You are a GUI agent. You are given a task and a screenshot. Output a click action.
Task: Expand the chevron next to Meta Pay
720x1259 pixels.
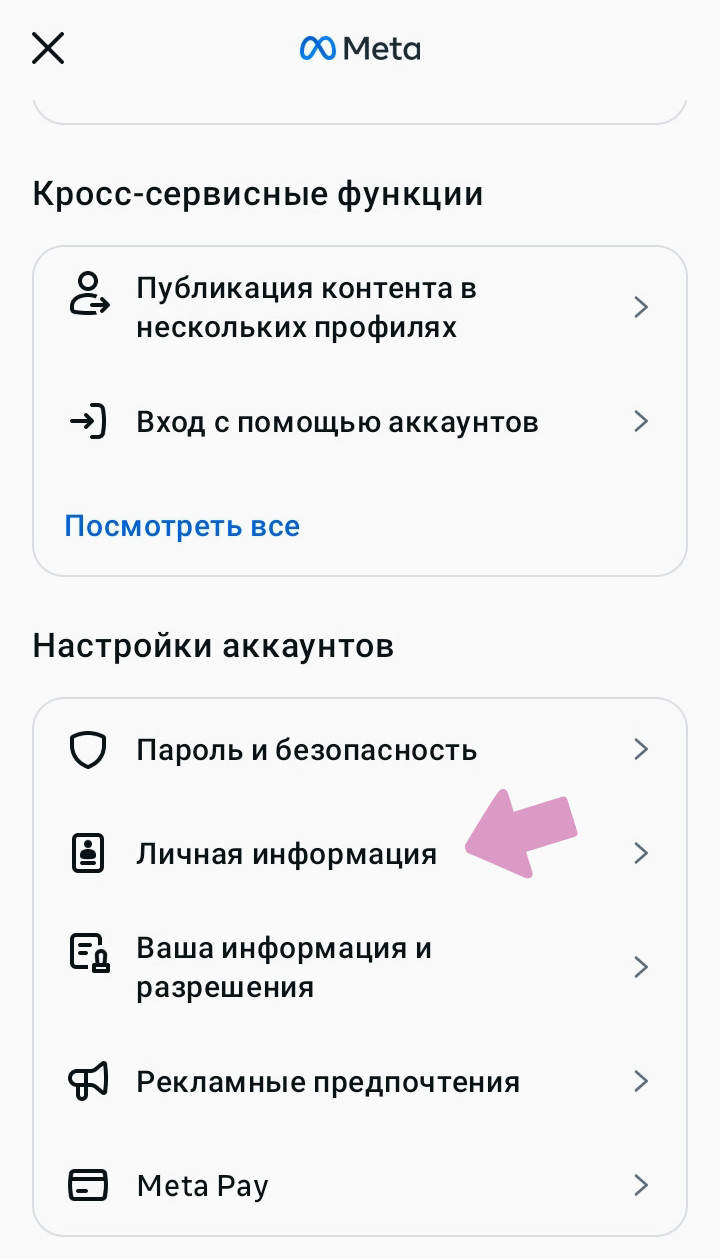point(641,1185)
